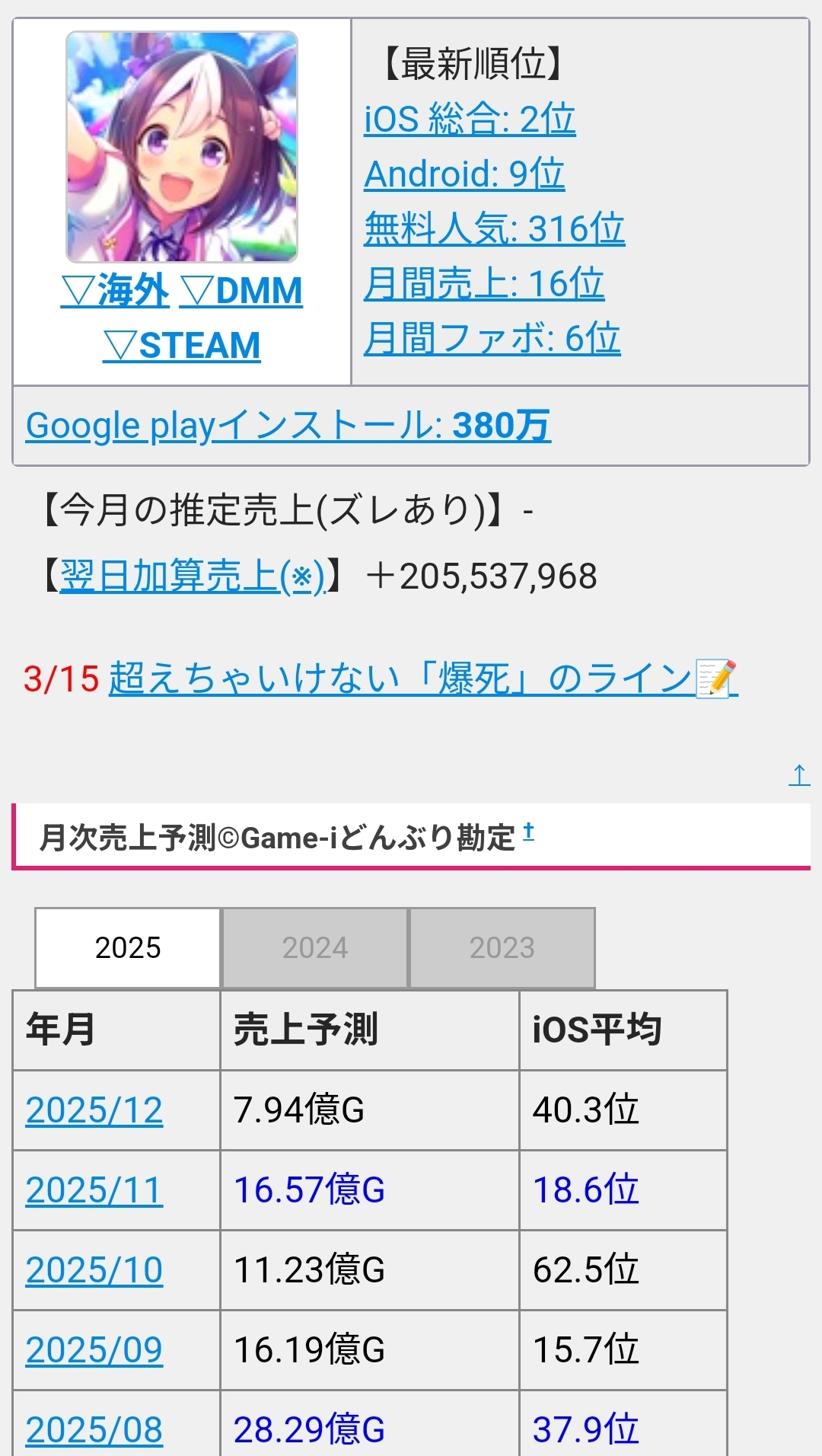Open iOS 総合 2位 ranking link

[470, 120]
